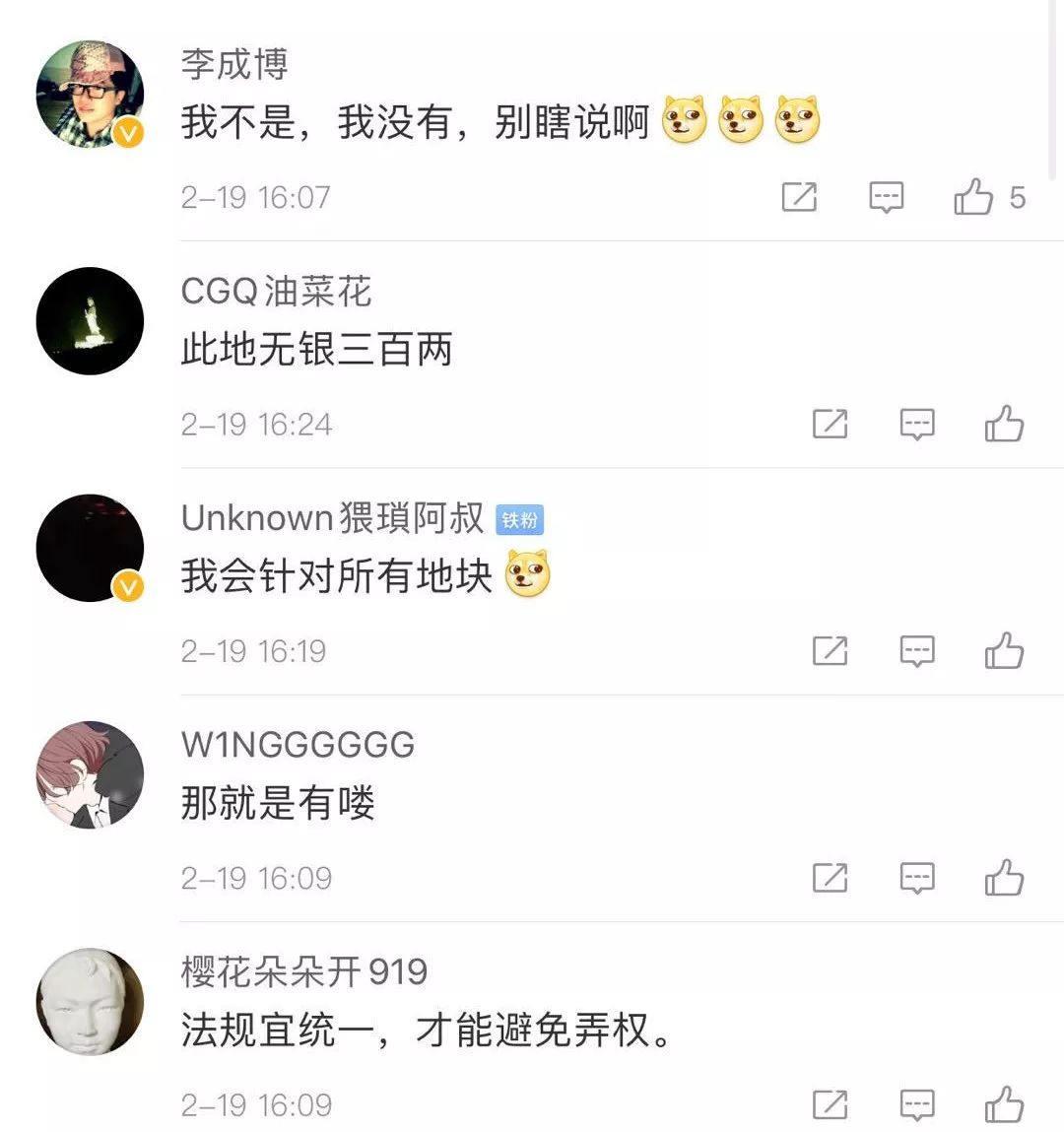Reply to Unknown猥琐阿叔's comment
This screenshot has height=1132, width=1064.
[917, 651]
